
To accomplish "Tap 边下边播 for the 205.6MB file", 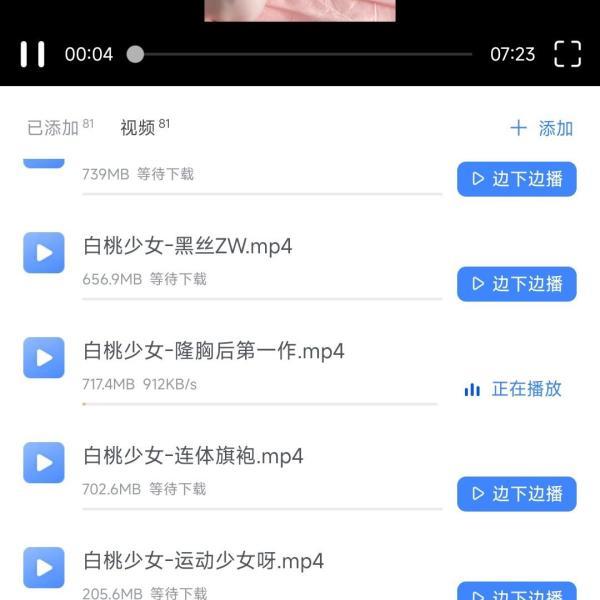I will tap(516, 592).
